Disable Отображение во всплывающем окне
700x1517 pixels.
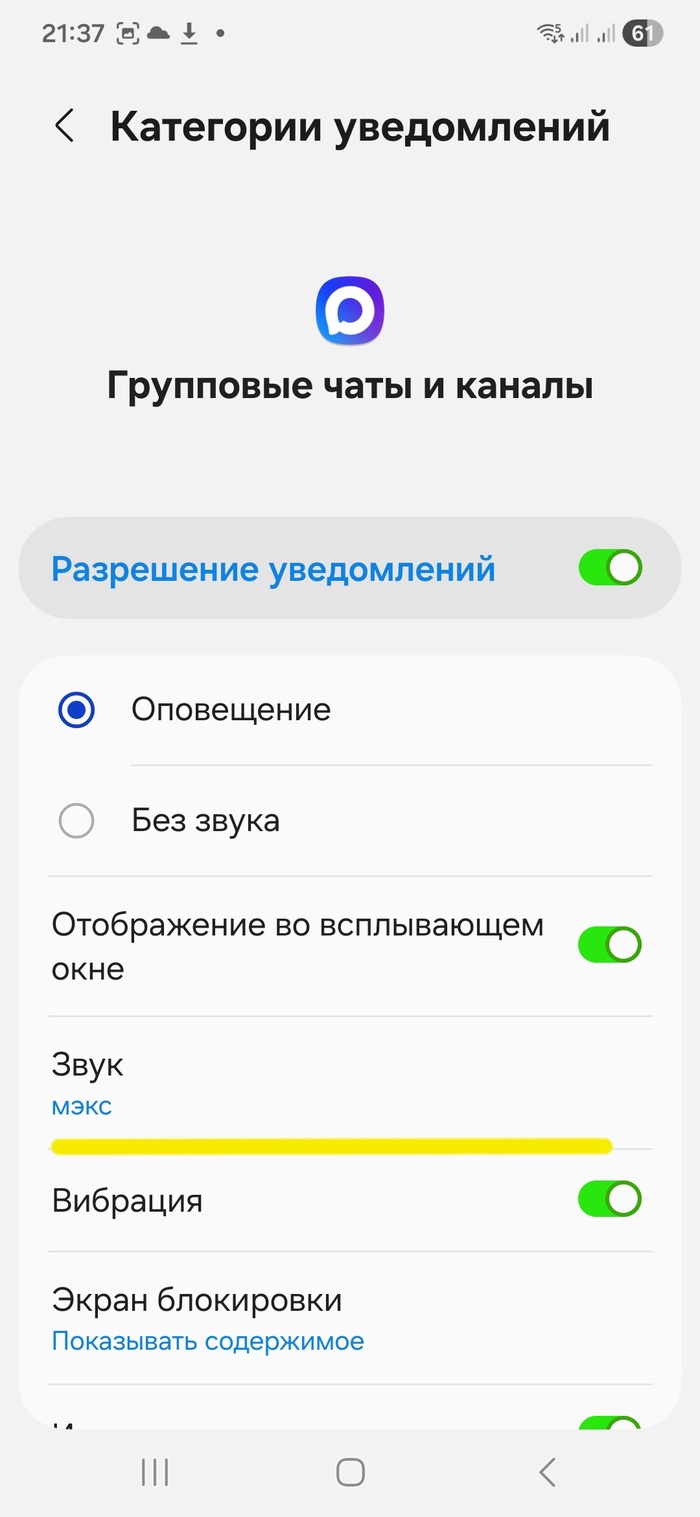(609, 945)
